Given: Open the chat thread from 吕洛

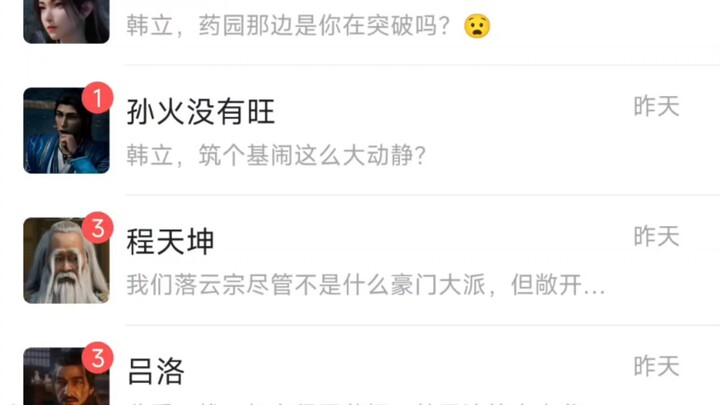Looking at the screenshot, I should [360, 376].
